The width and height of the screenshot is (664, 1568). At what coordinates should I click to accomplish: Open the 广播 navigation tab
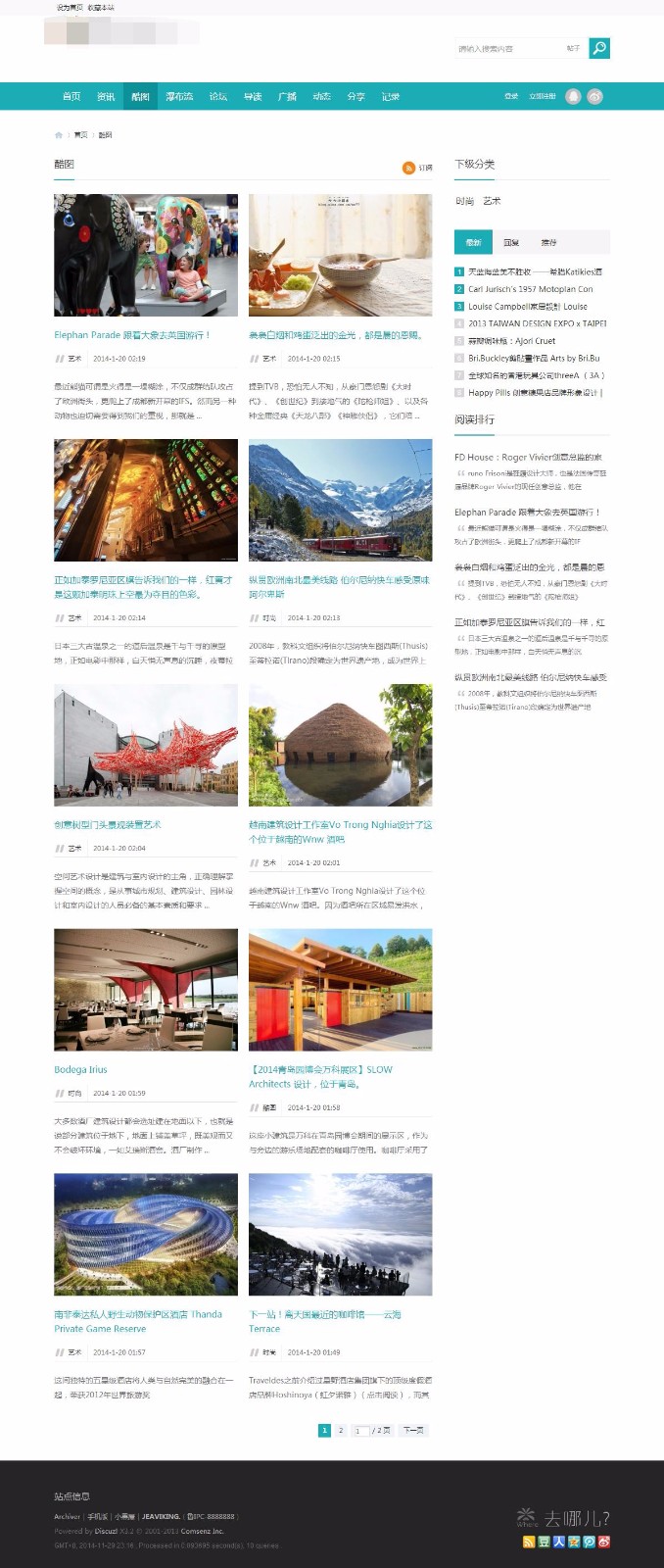pyautogui.click(x=287, y=96)
